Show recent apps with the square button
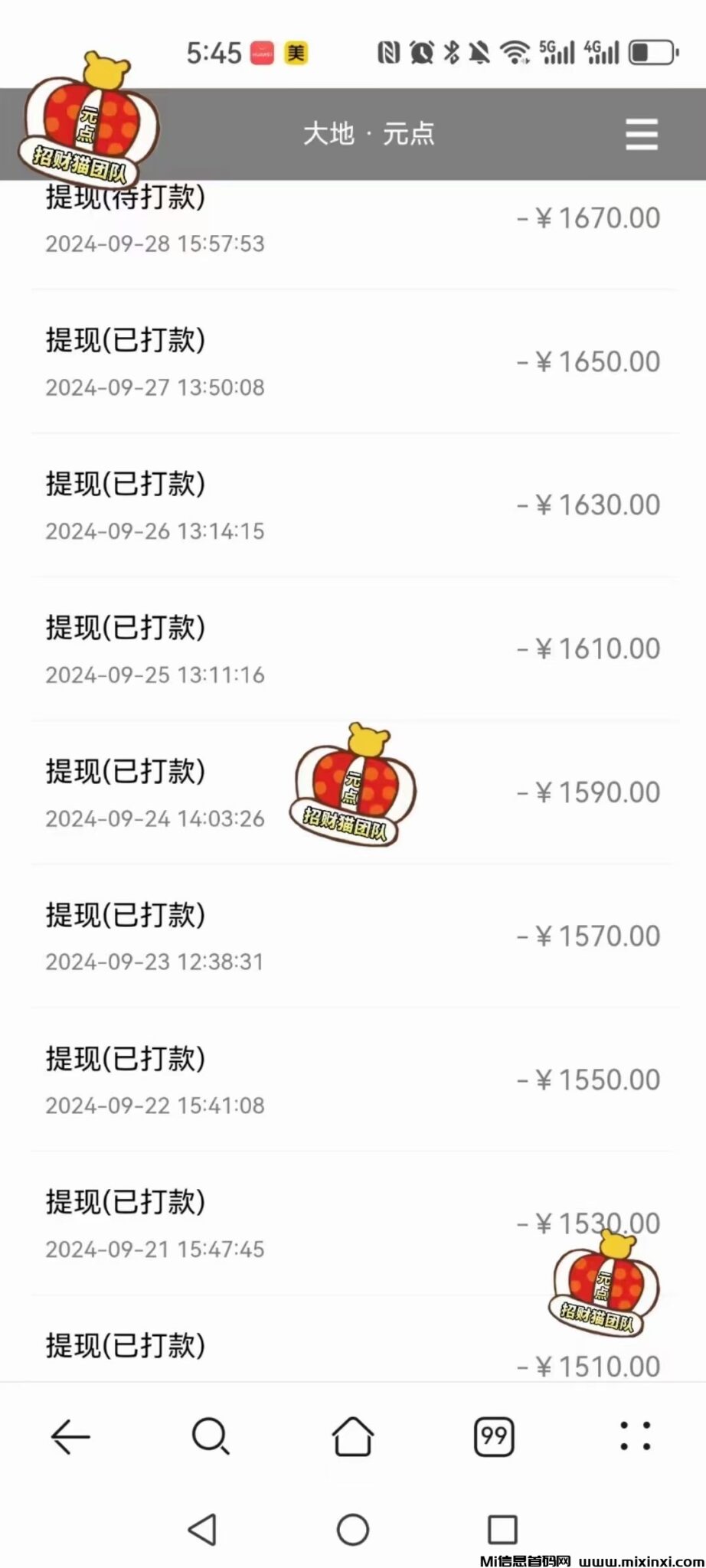The width and height of the screenshot is (706, 1568). tap(502, 1530)
